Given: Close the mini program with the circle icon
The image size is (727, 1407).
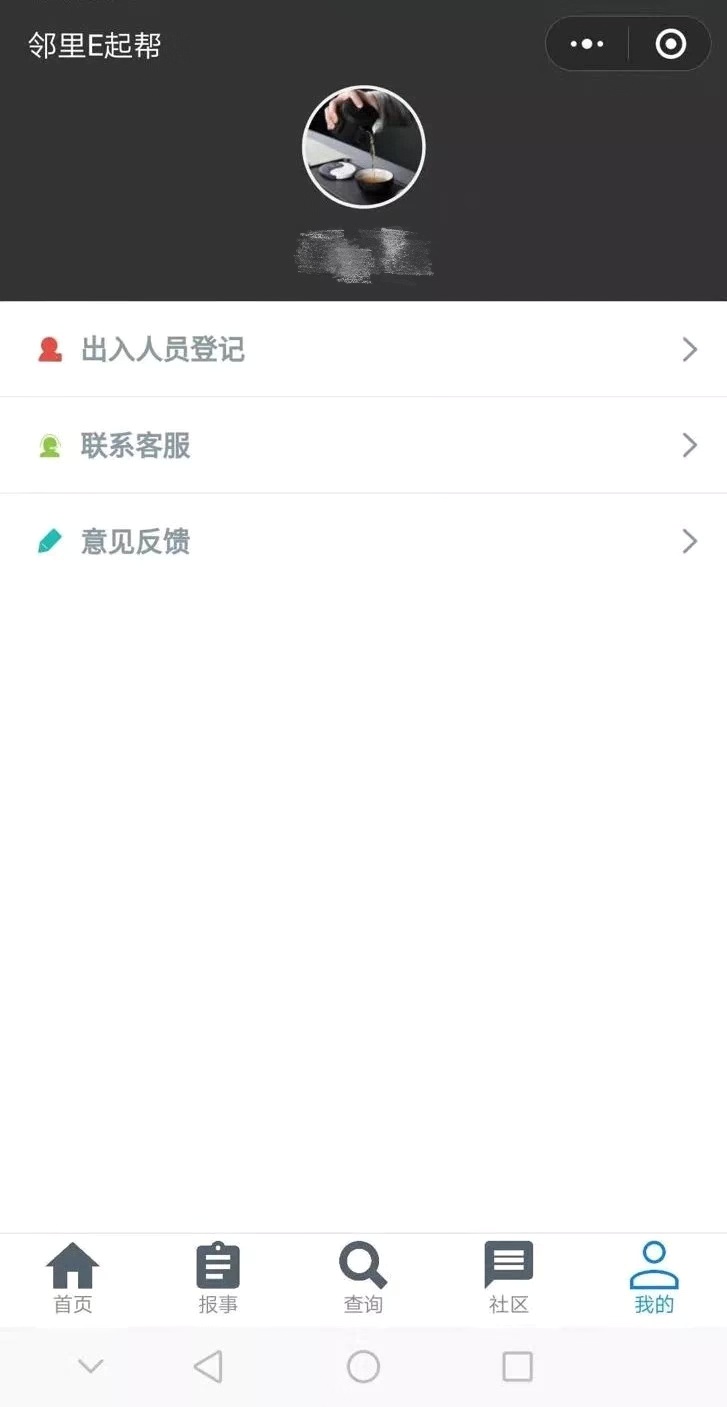Looking at the screenshot, I should click(x=670, y=44).
